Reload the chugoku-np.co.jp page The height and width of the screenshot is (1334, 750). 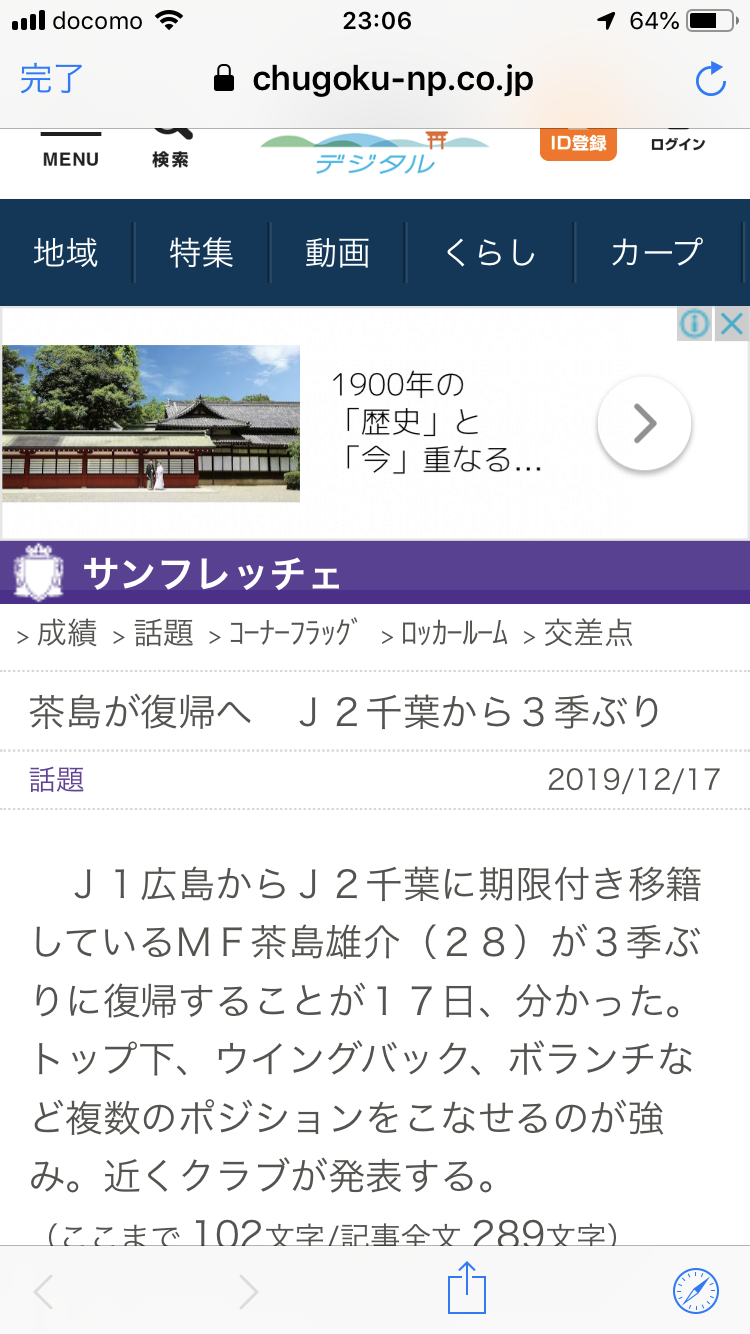coord(710,80)
